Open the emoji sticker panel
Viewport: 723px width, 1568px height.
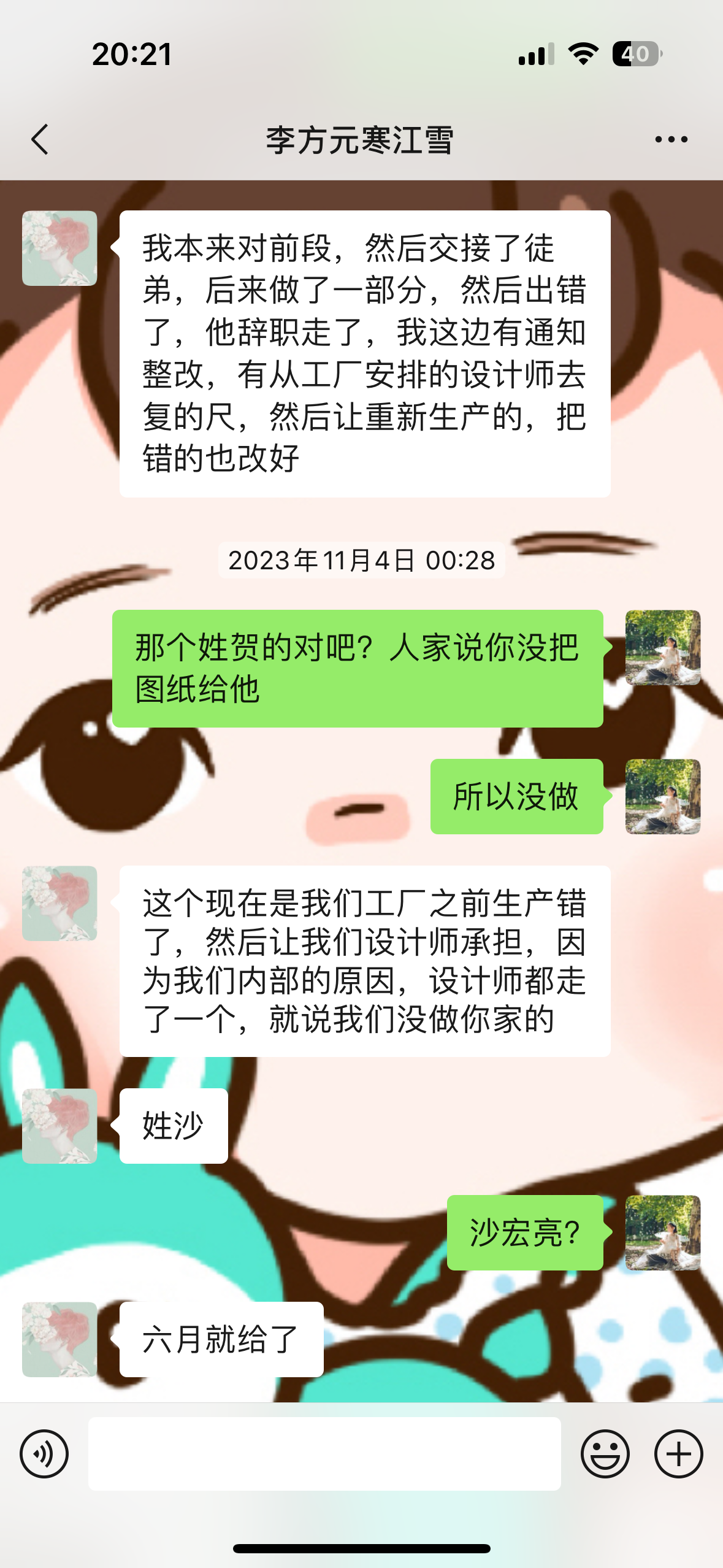(605, 1453)
